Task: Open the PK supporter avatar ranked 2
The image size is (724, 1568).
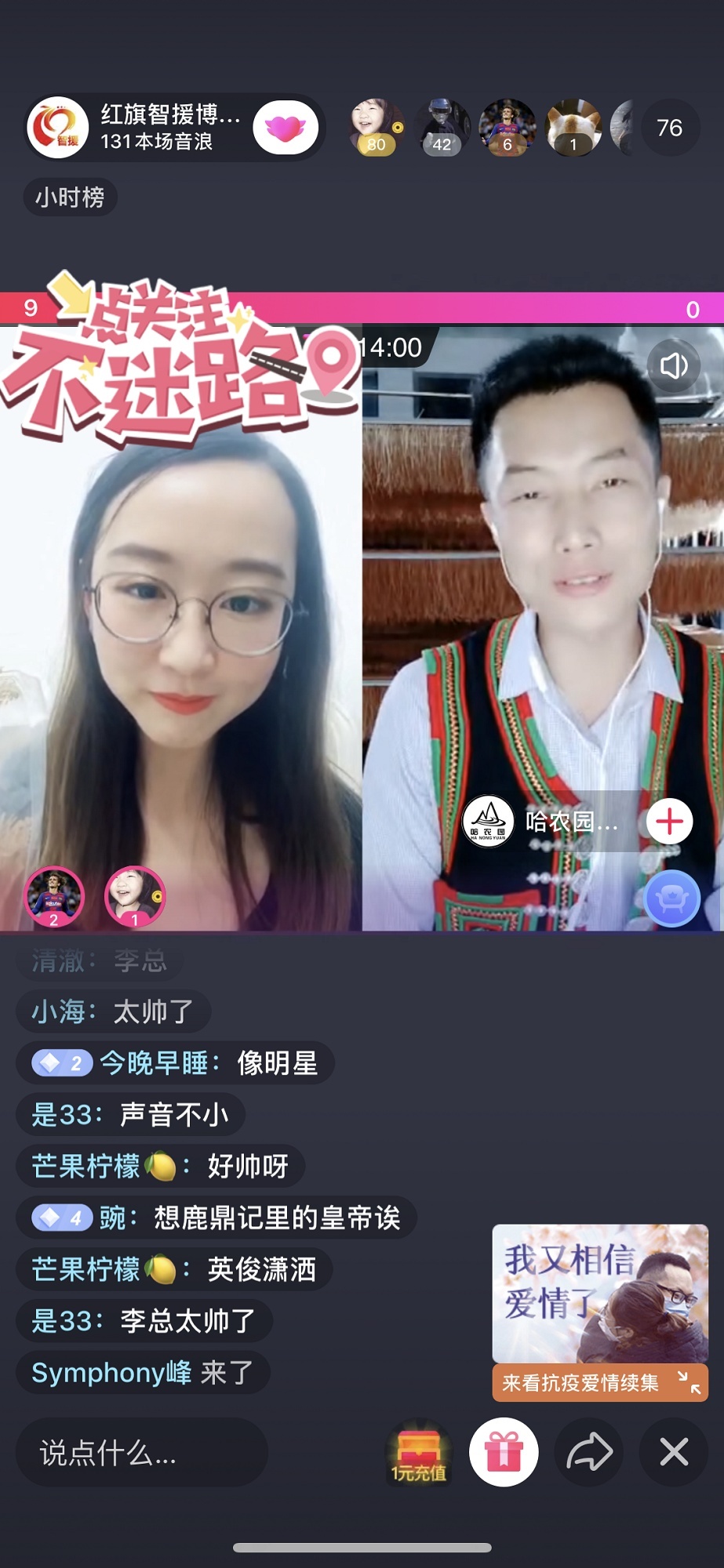Action: 54,896
